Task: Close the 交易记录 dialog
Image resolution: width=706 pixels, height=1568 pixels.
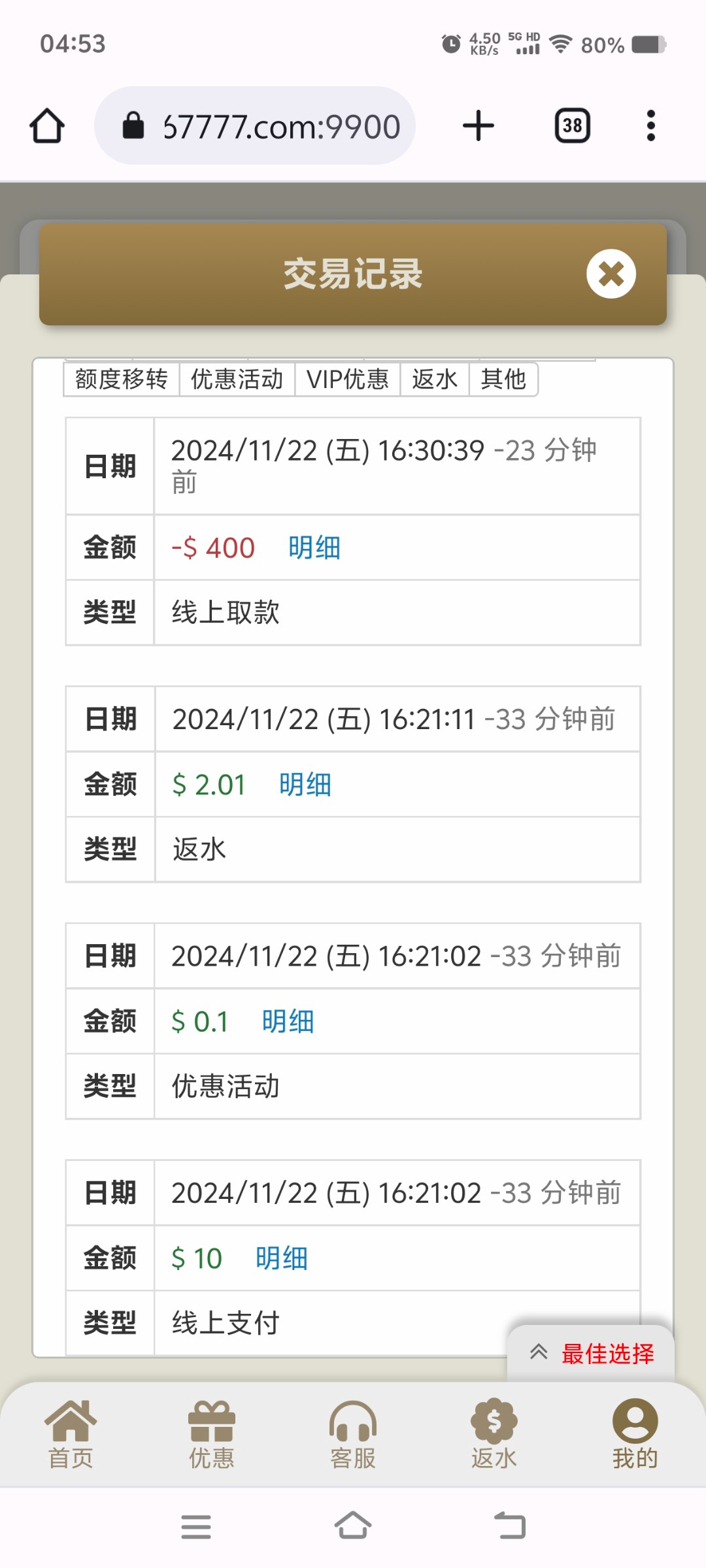Action: (x=611, y=274)
